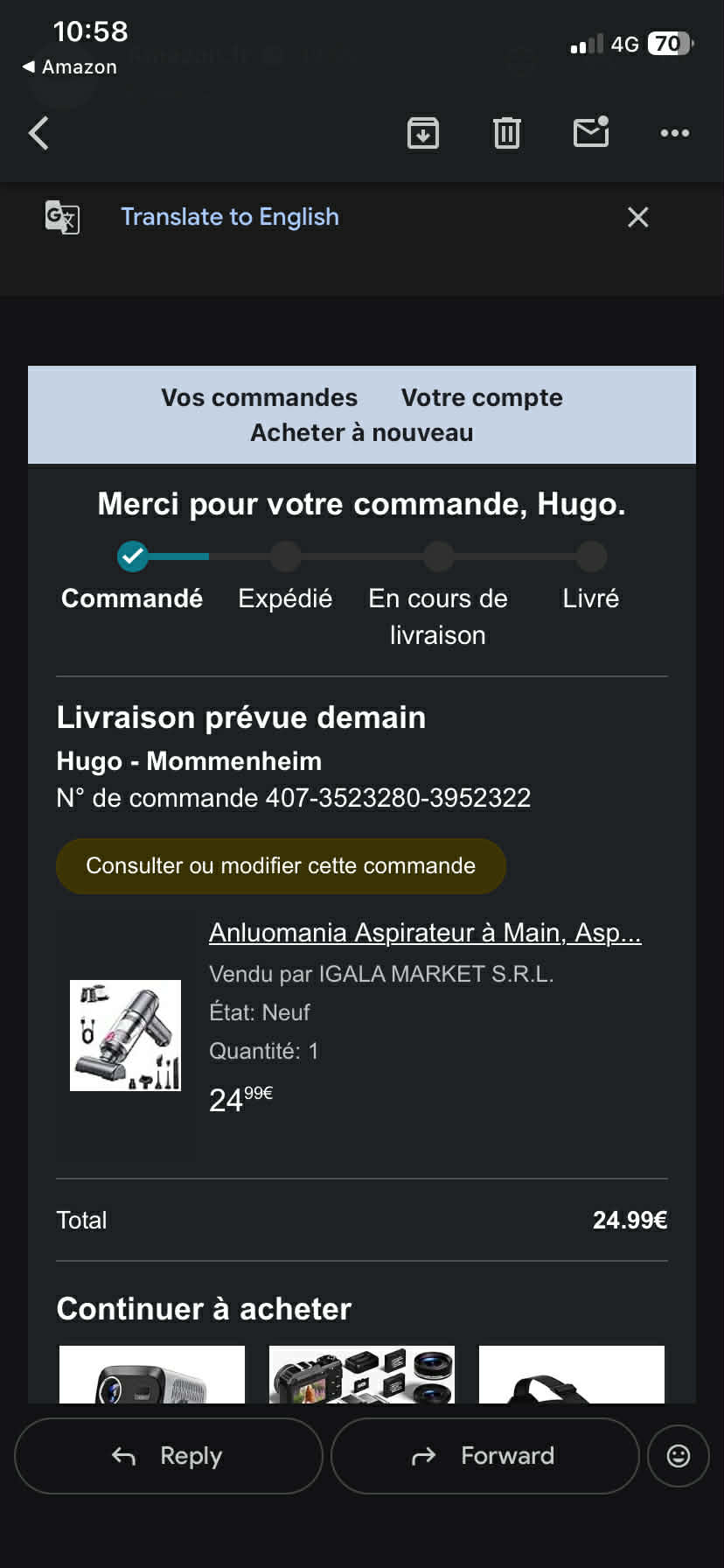
Task: Open Anluomania Aspirateur à Main product link
Action: point(425,933)
